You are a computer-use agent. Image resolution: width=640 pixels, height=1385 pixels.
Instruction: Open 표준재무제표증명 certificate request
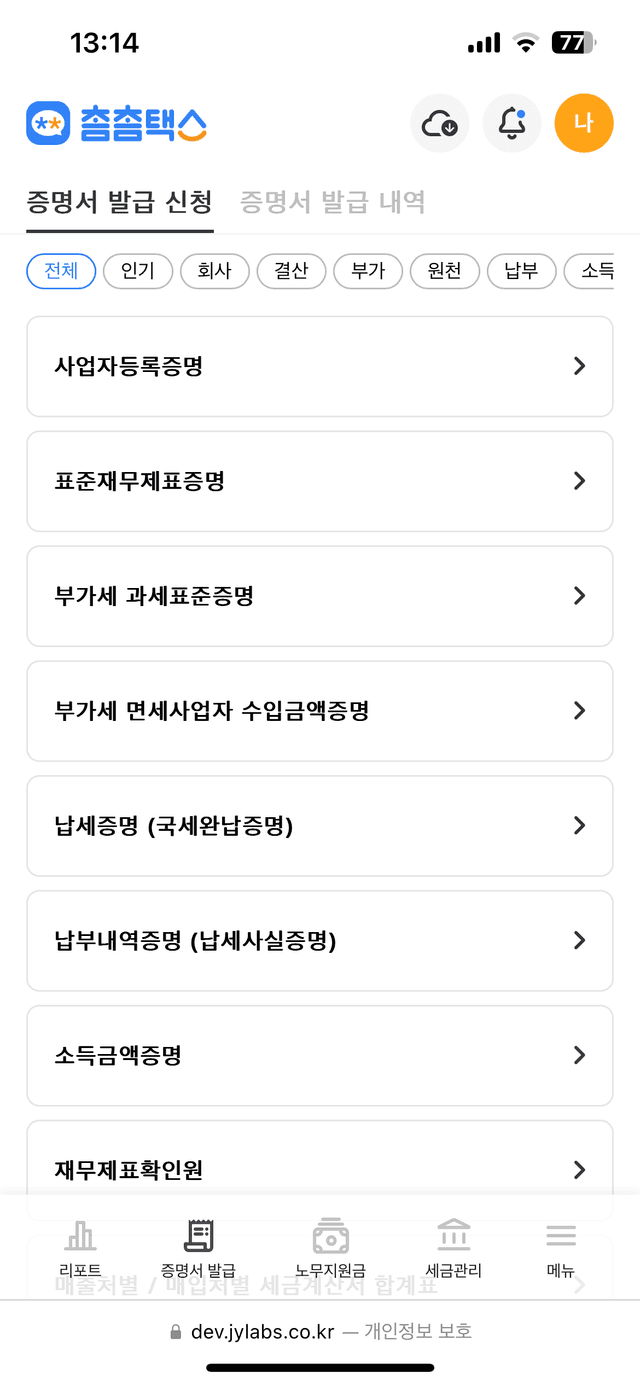click(x=319, y=481)
